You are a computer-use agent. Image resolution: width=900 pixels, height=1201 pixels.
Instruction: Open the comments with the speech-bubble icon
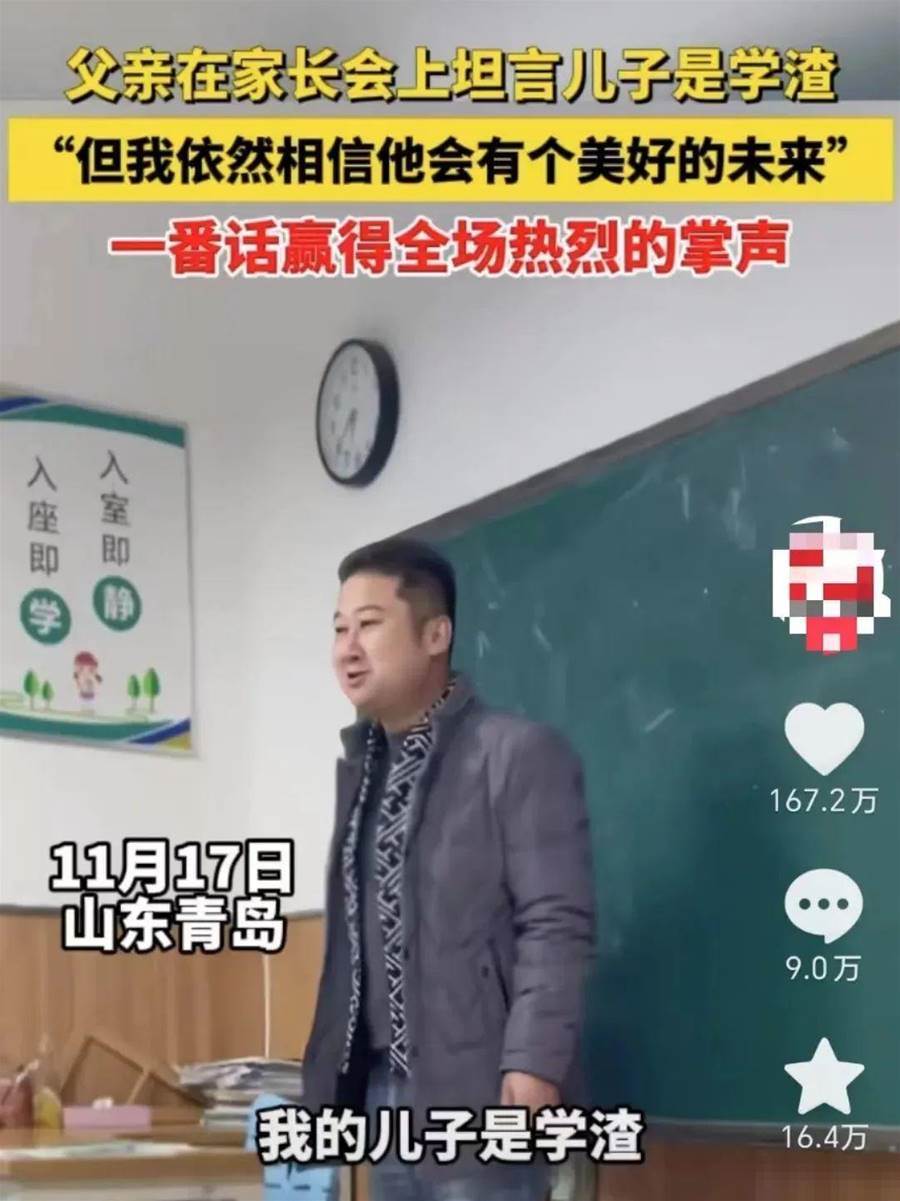point(823,906)
